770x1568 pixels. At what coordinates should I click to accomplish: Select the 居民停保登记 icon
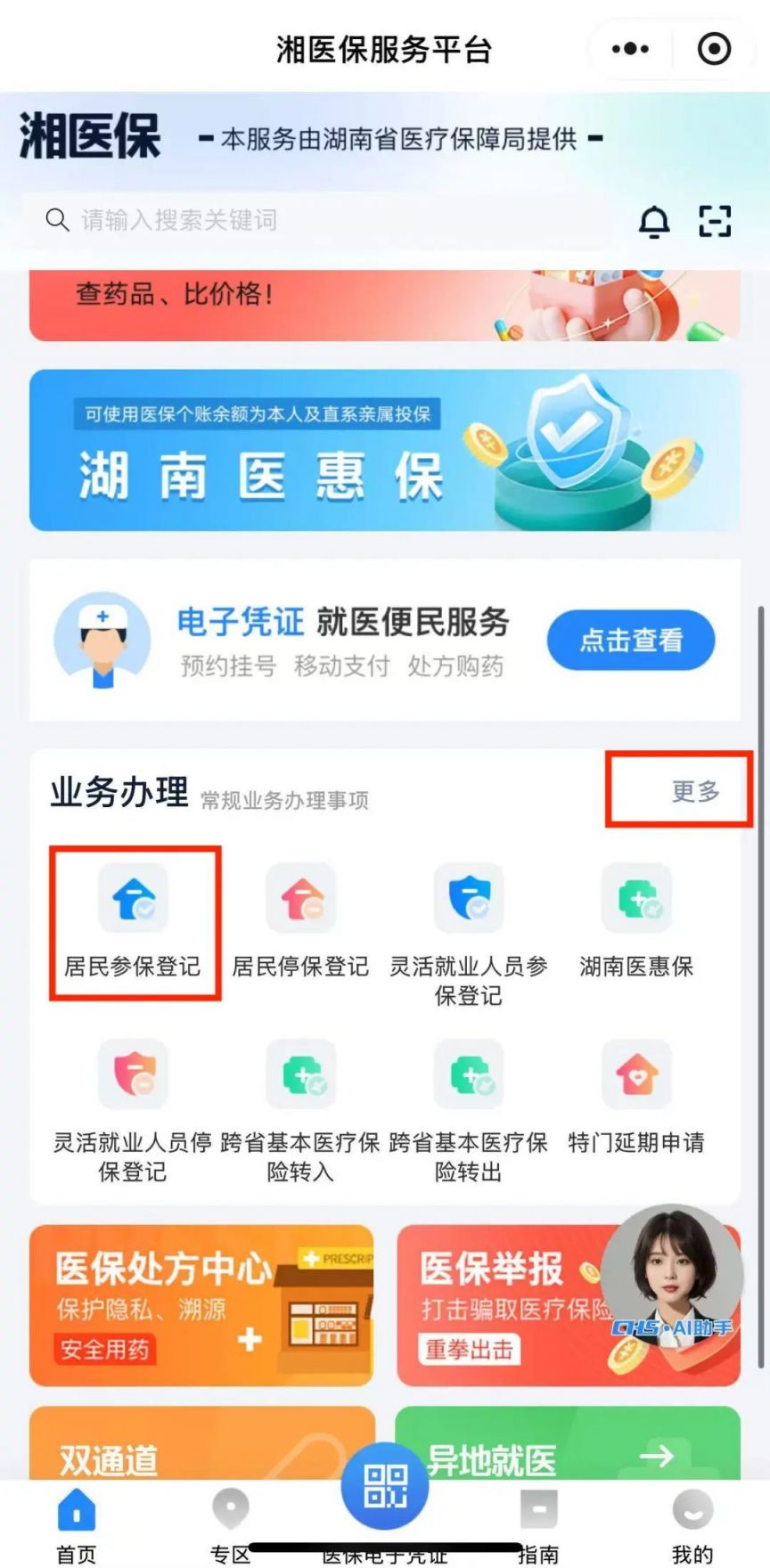tap(301, 900)
